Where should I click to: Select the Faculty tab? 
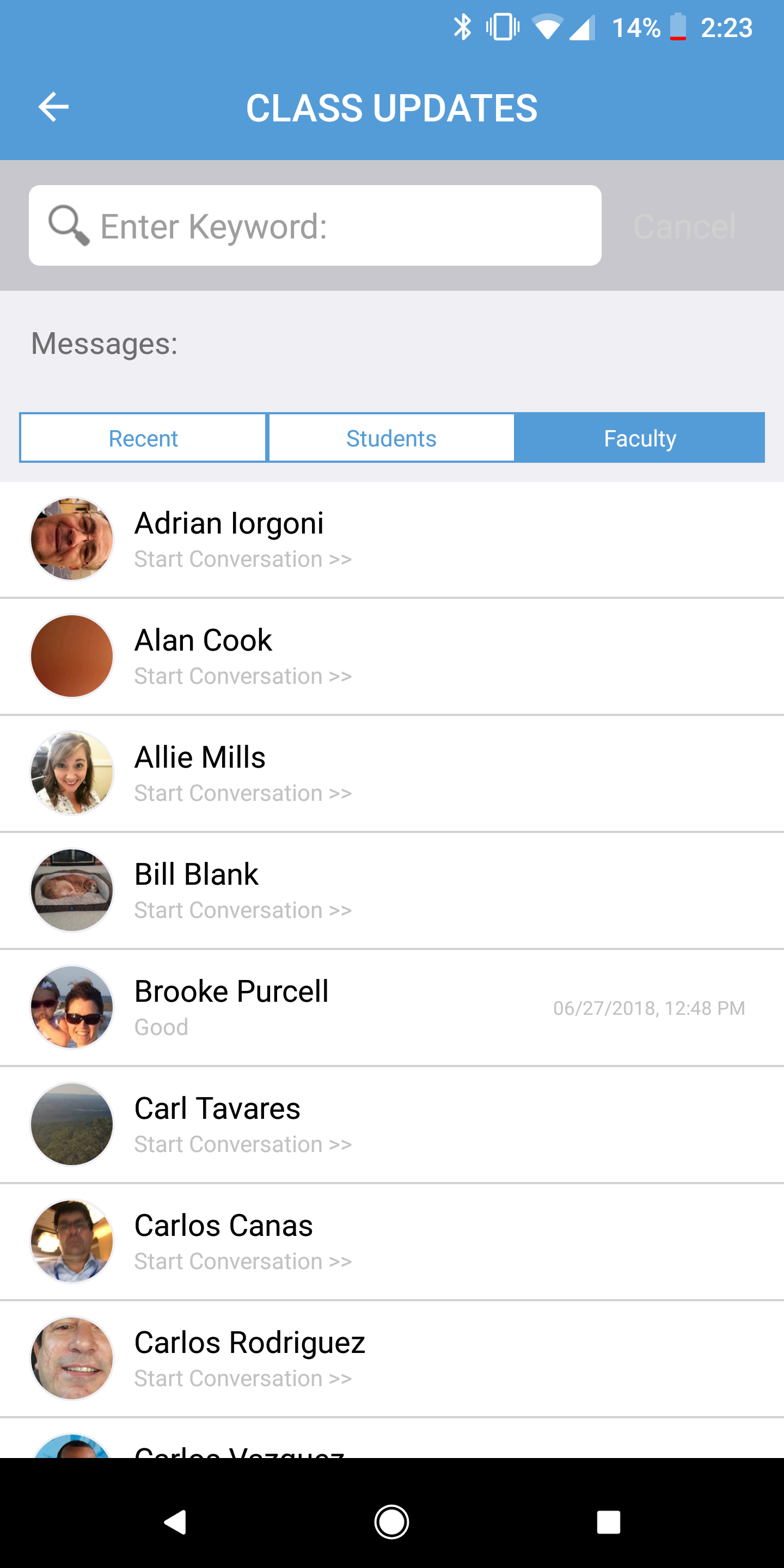pos(639,438)
